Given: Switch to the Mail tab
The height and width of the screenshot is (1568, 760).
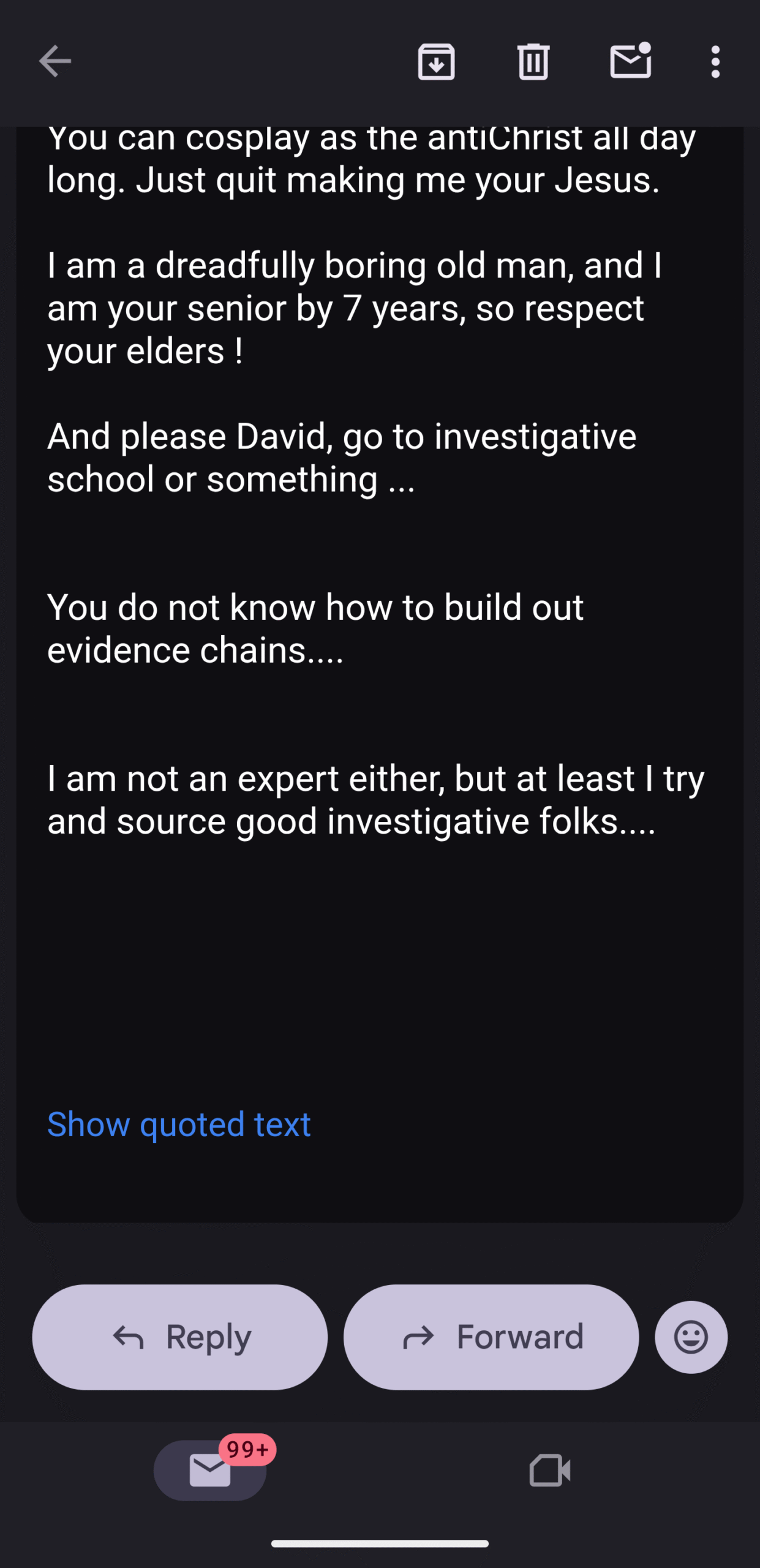Looking at the screenshot, I should click(210, 1471).
